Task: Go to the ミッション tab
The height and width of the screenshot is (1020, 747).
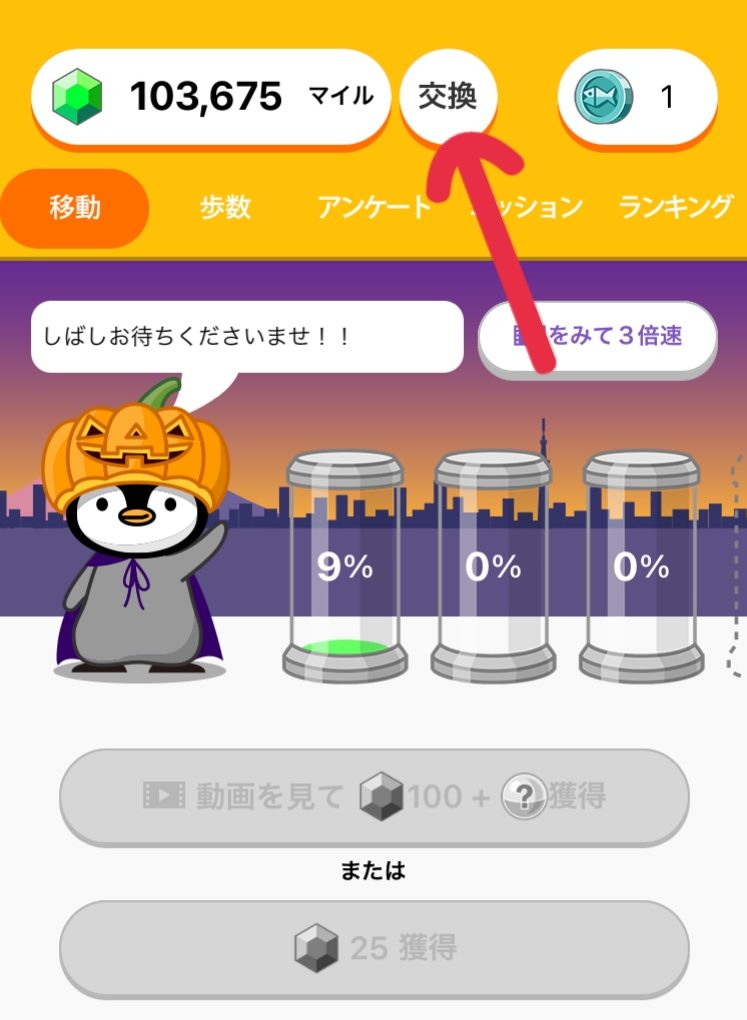Action: pyautogui.click(x=526, y=208)
